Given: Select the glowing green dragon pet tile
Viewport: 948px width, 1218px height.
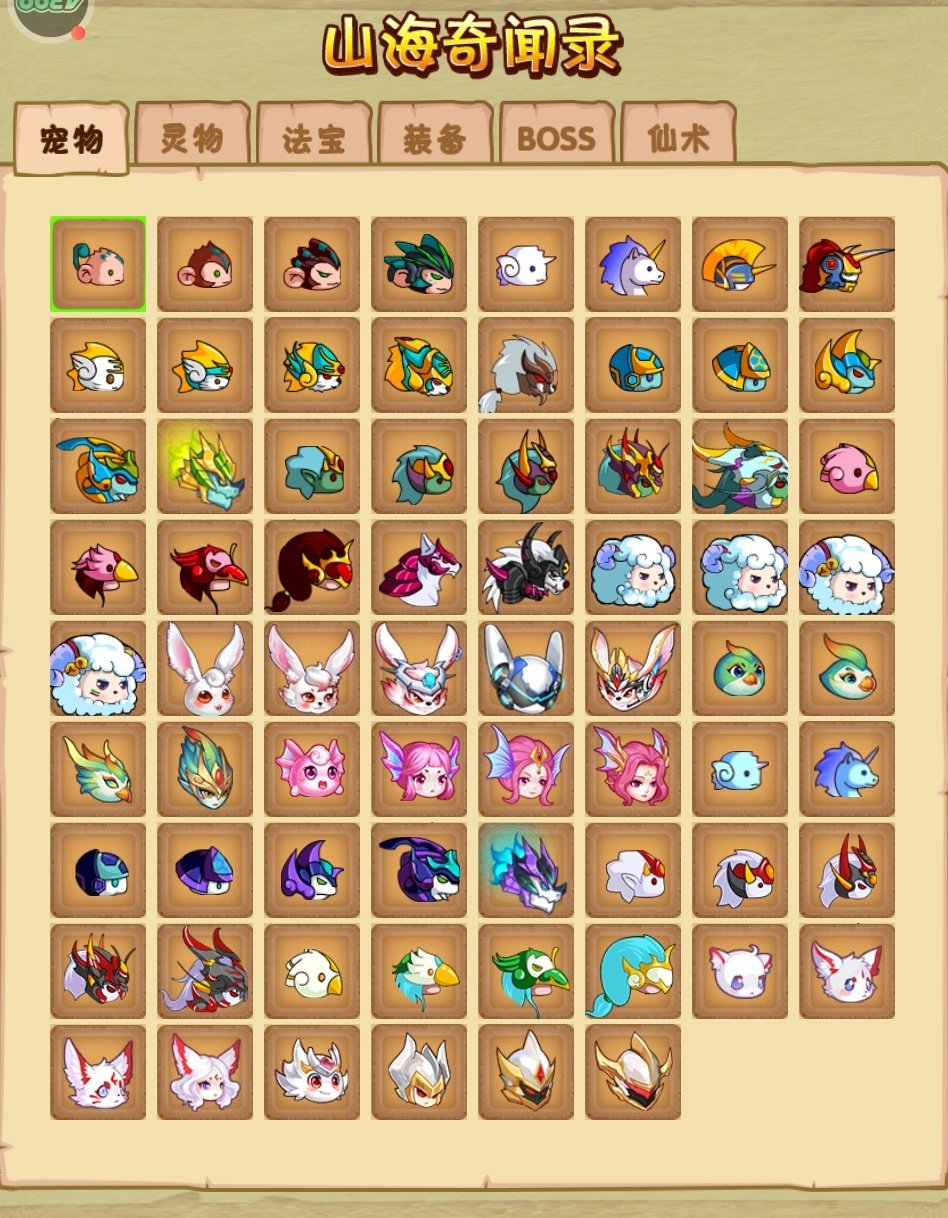Looking at the screenshot, I should point(205,466).
